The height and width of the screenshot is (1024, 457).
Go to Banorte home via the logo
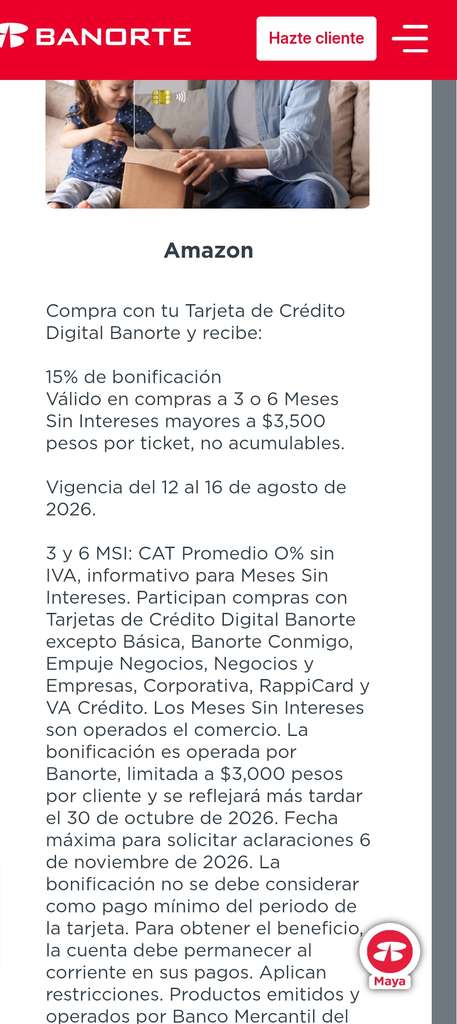point(95,36)
